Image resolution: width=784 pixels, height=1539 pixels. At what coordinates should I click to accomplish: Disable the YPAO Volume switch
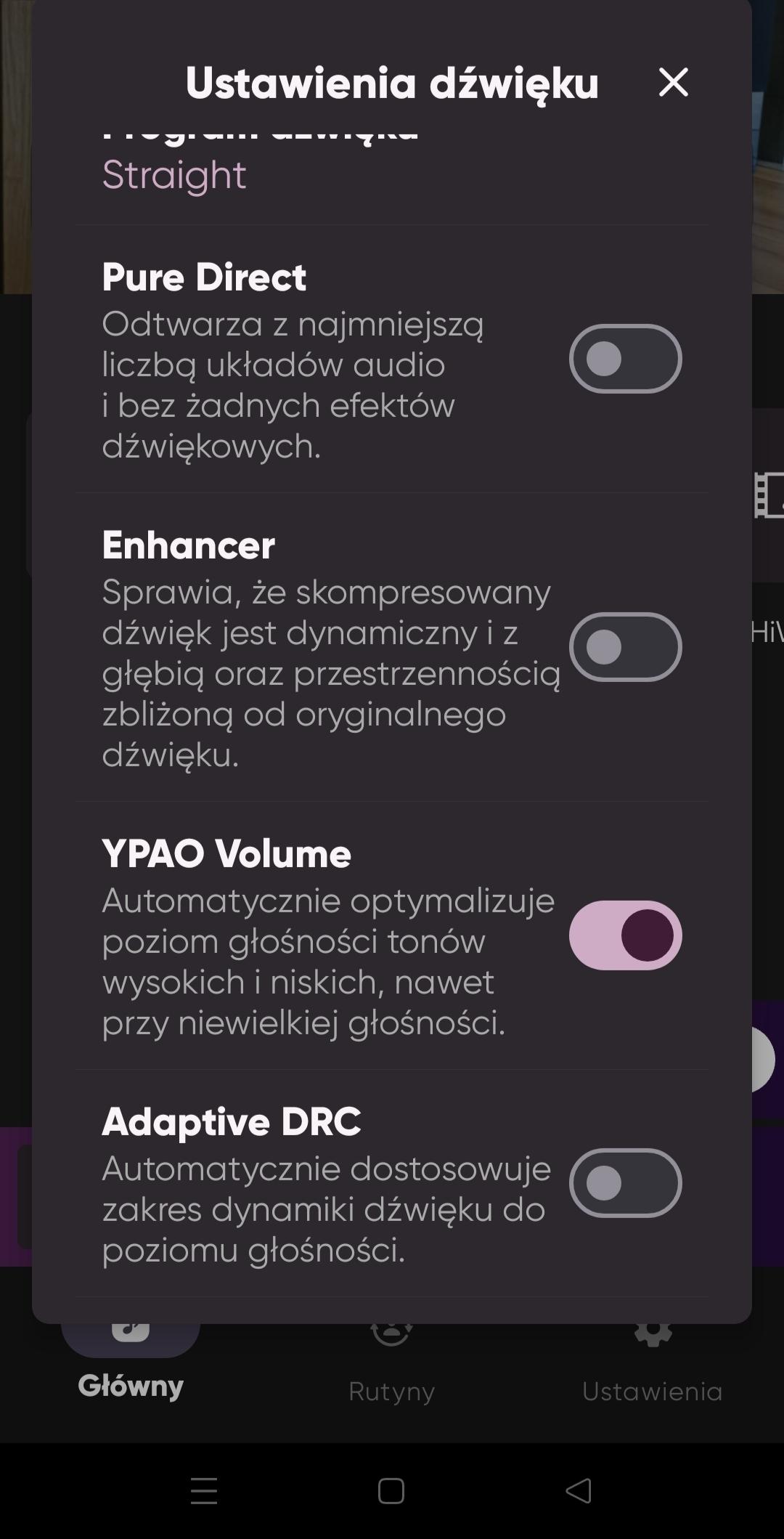(625, 935)
